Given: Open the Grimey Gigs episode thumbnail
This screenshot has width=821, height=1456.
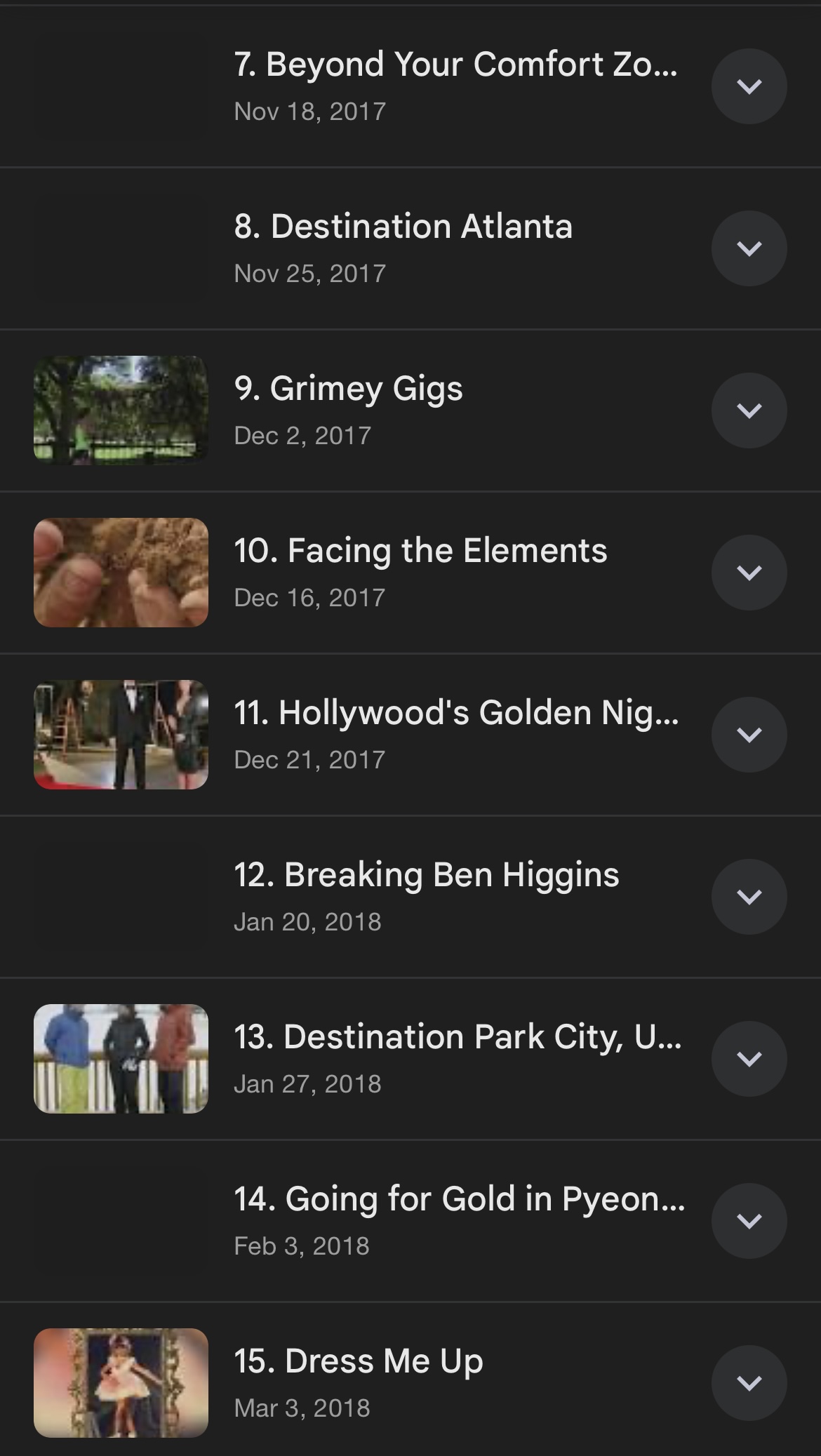Looking at the screenshot, I should [x=121, y=410].
